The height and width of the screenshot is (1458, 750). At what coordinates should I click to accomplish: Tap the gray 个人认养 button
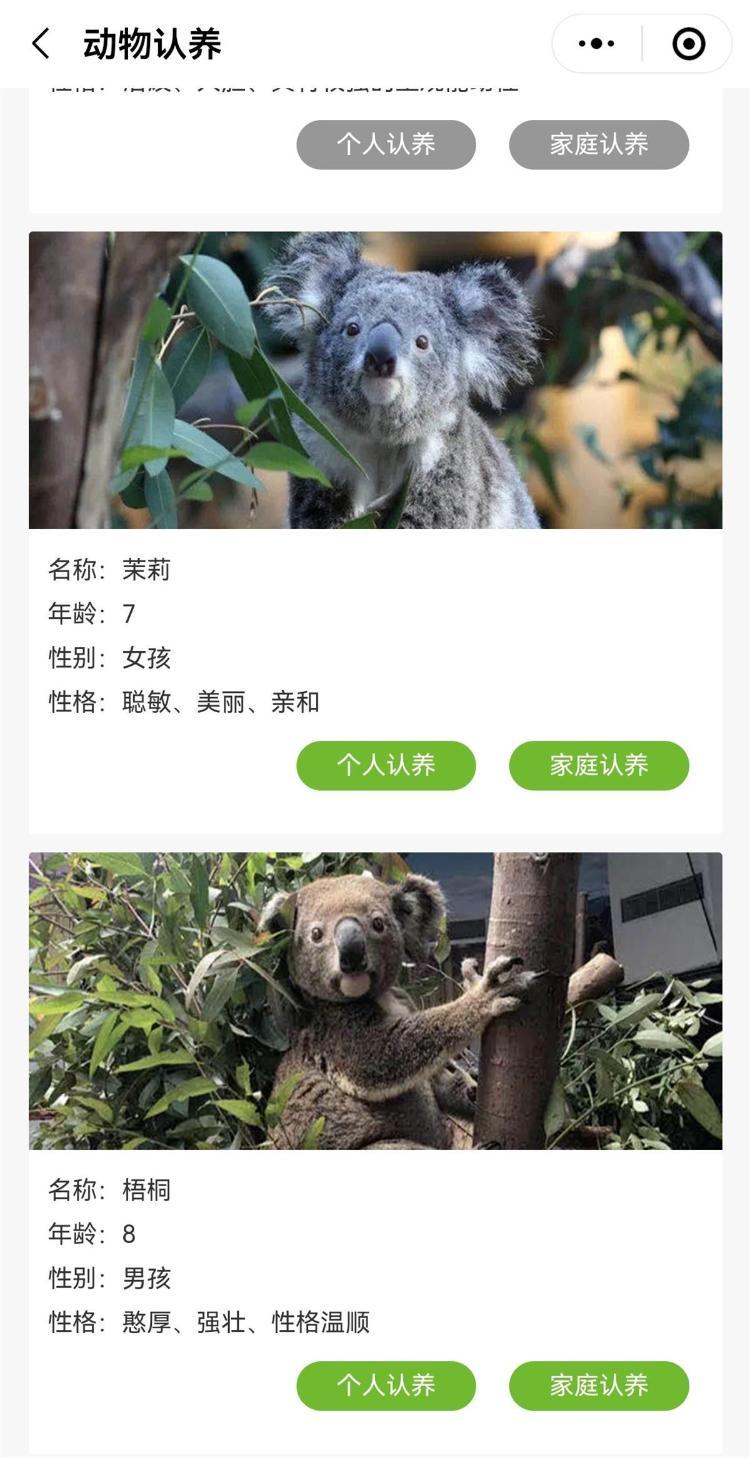[386, 145]
